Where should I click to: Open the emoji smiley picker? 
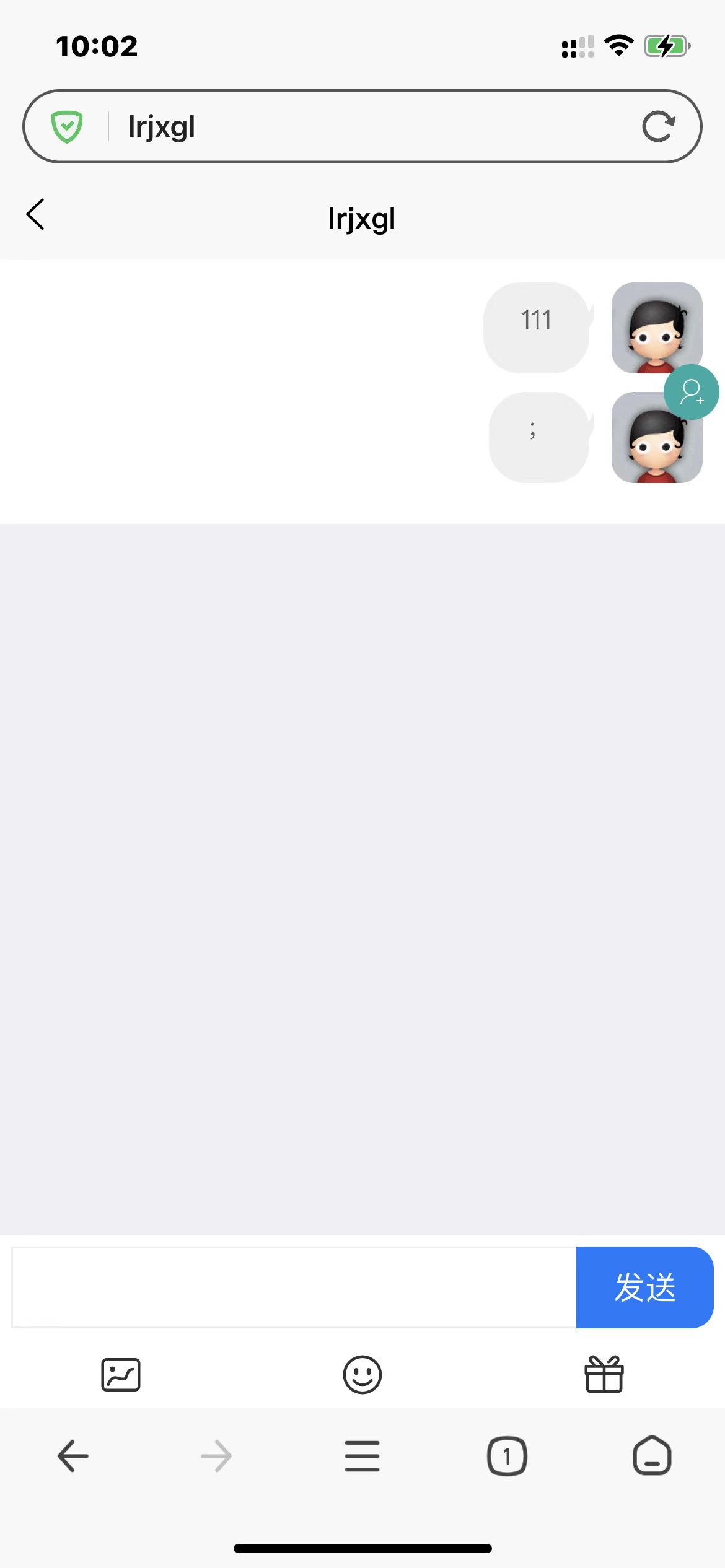tap(362, 1375)
